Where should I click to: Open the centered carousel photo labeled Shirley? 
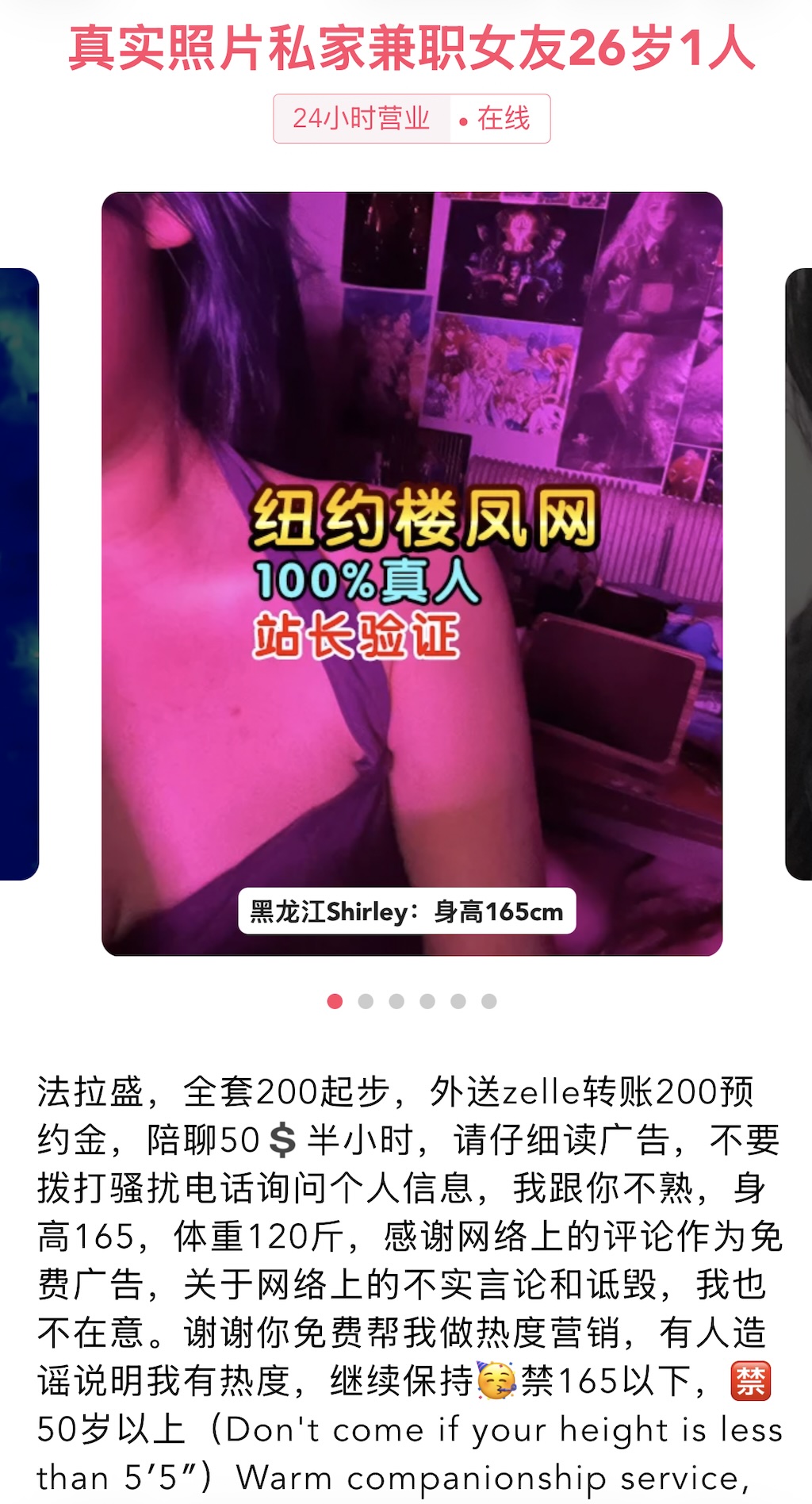click(x=412, y=573)
